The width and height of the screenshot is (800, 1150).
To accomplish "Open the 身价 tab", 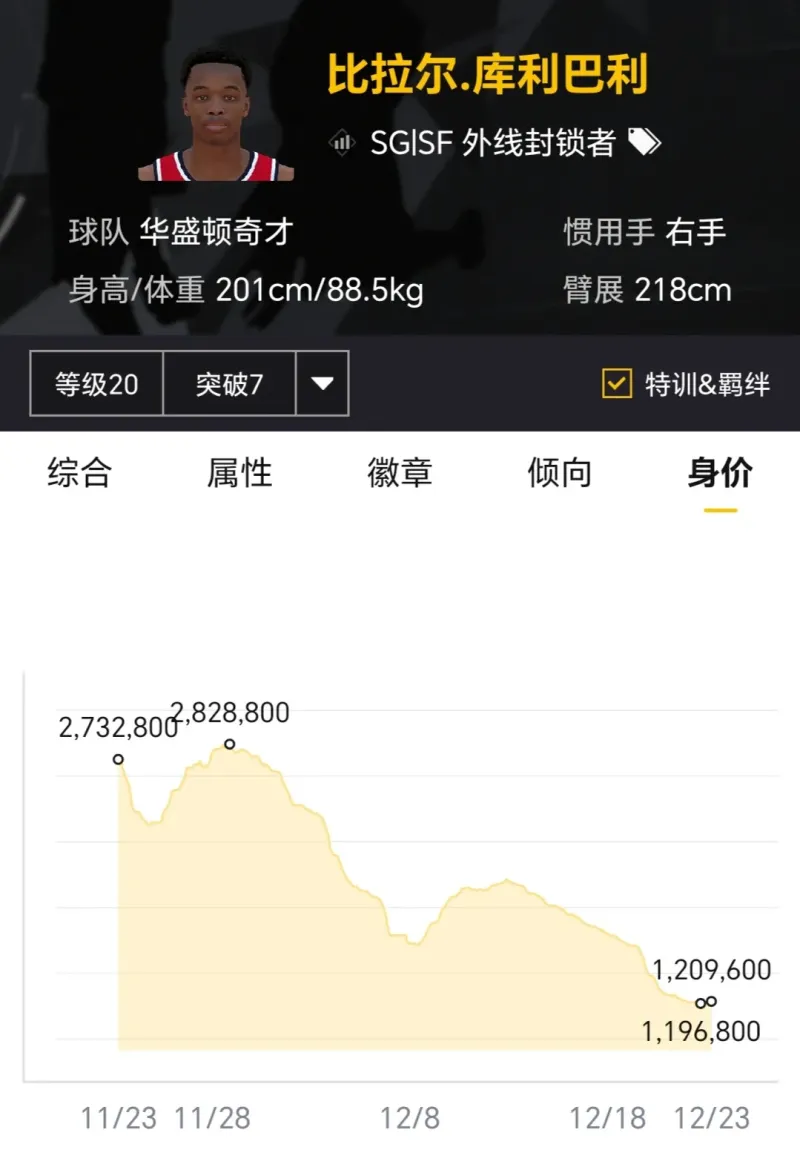I will coord(719,473).
